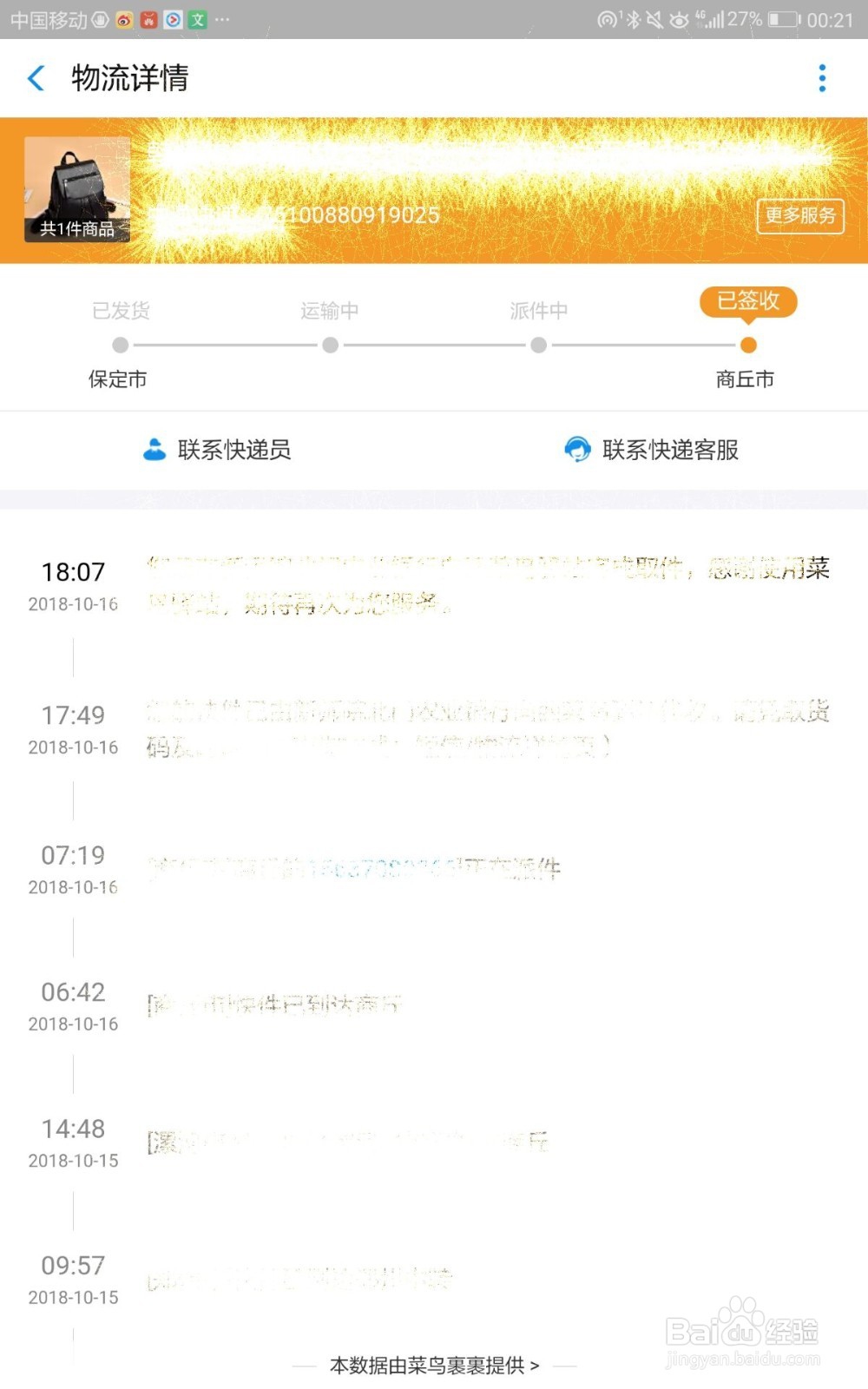
Task: Tap the back arrow to leave 物流详情
Action: click(x=35, y=78)
